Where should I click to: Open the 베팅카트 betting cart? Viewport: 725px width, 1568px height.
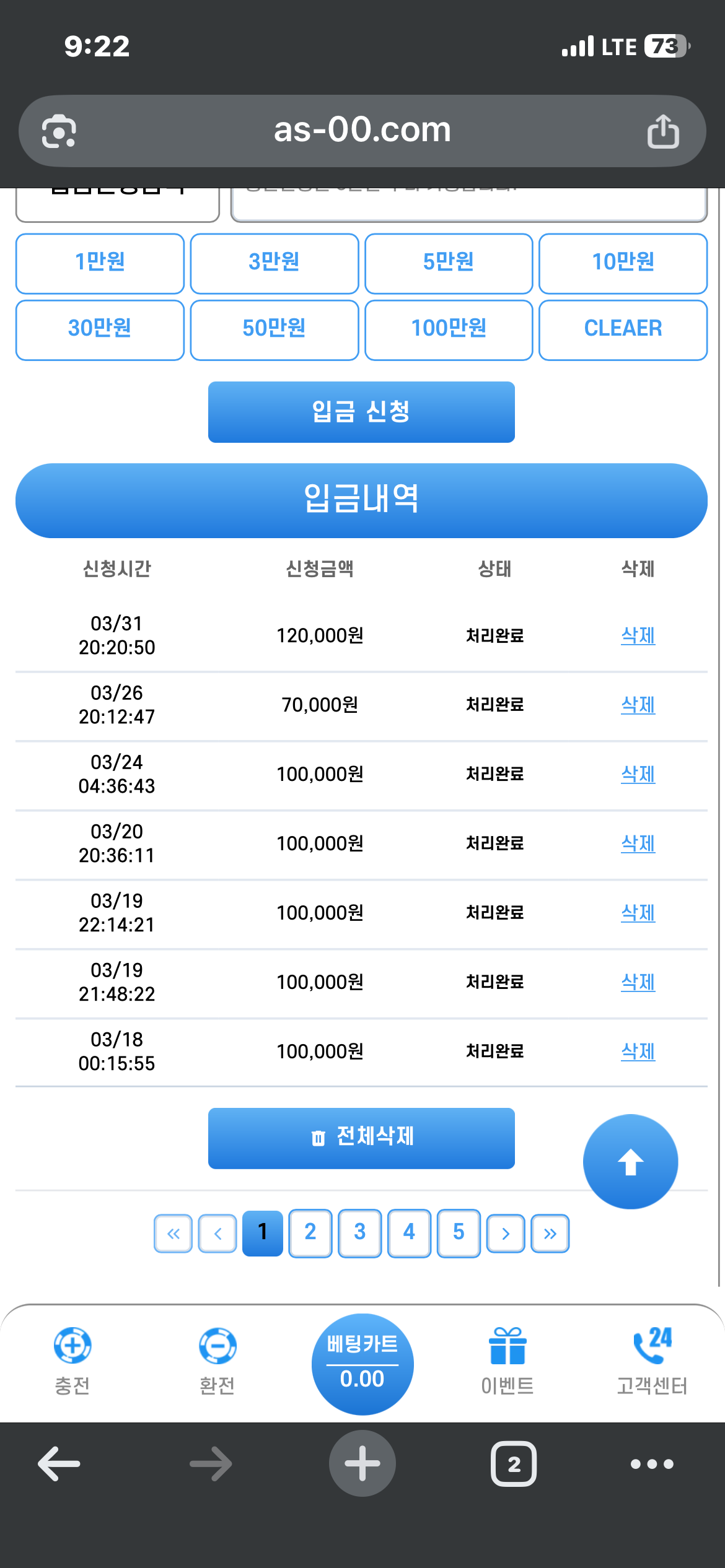(362, 1364)
